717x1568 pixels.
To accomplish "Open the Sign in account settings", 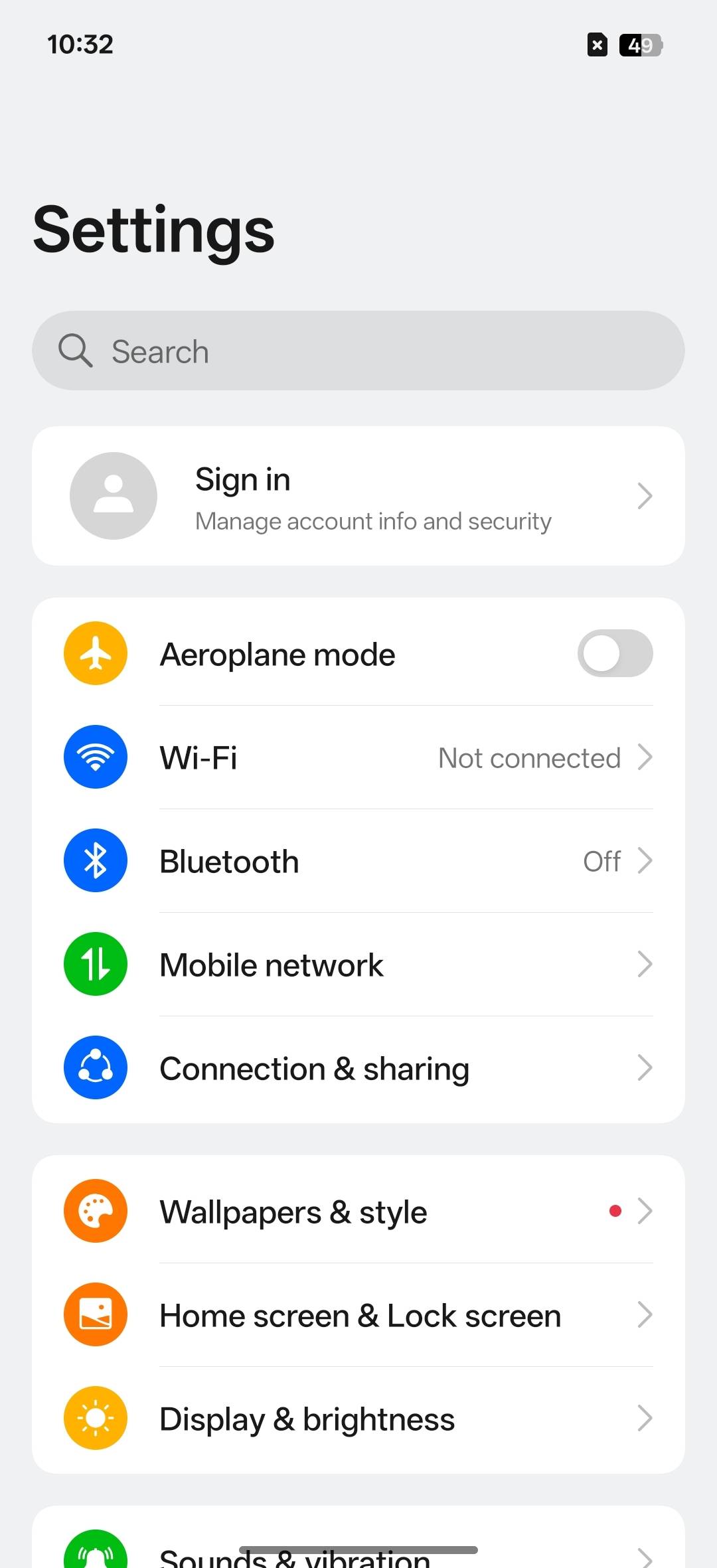I will coord(358,495).
